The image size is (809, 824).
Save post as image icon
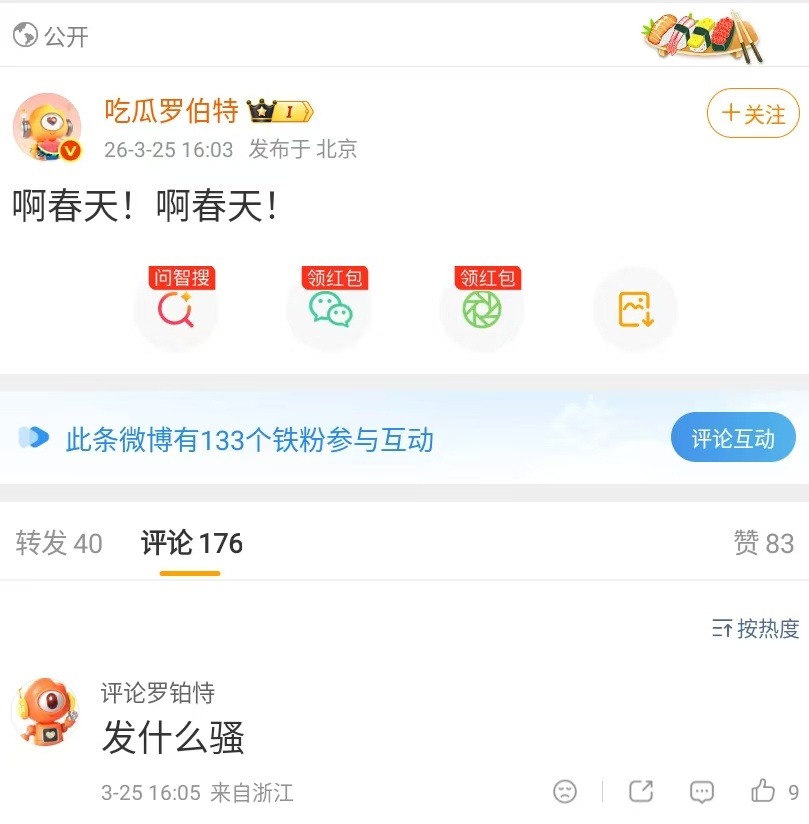pos(635,309)
